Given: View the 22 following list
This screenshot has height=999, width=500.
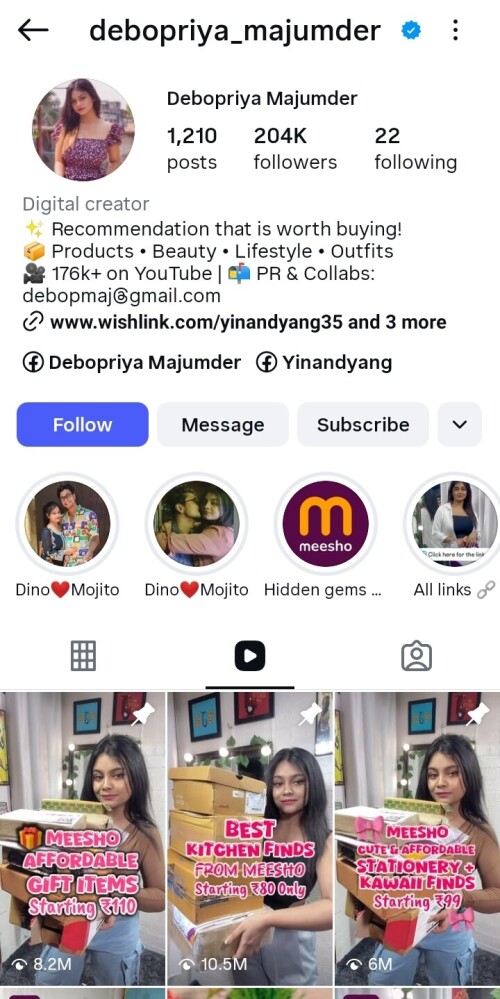Looking at the screenshot, I should (x=415, y=149).
